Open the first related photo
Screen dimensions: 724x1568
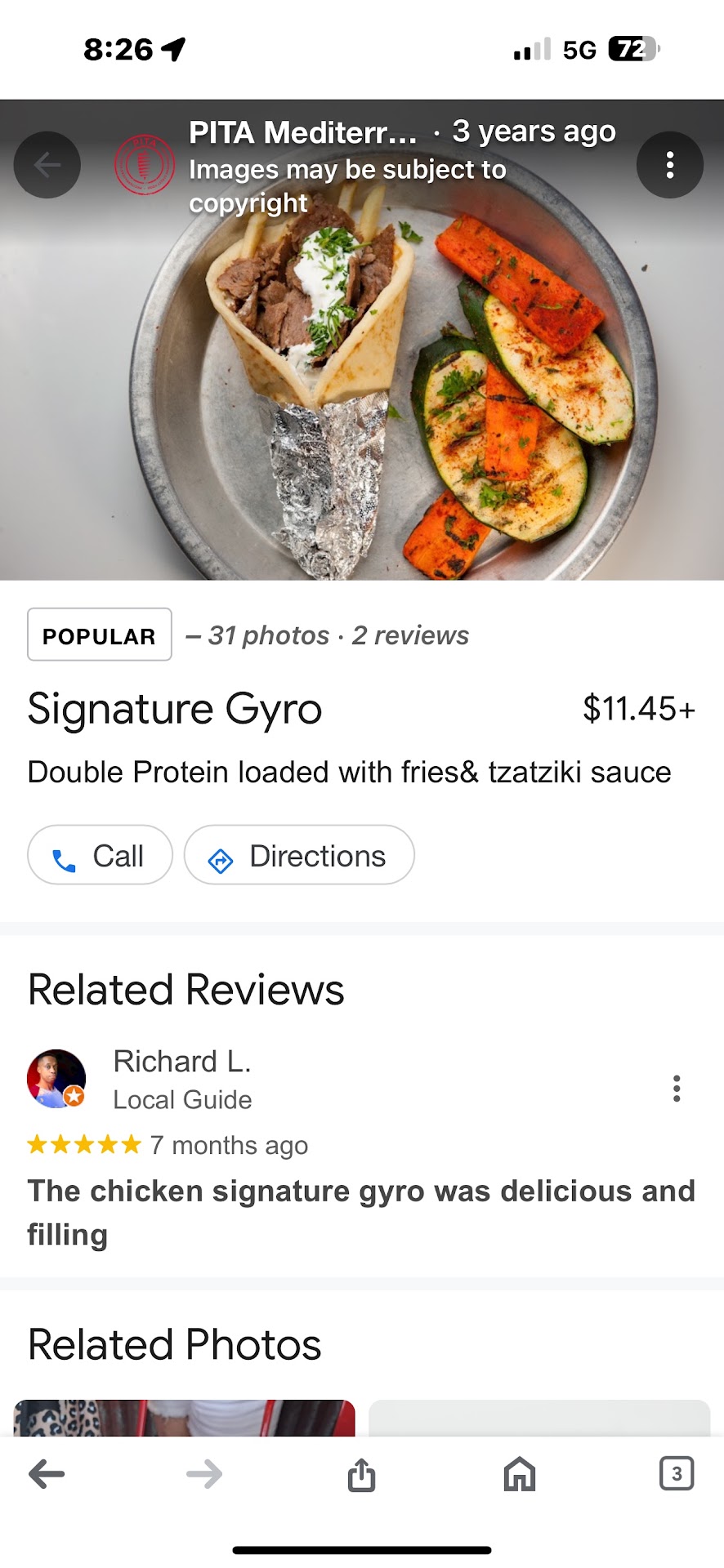coord(185,1418)
